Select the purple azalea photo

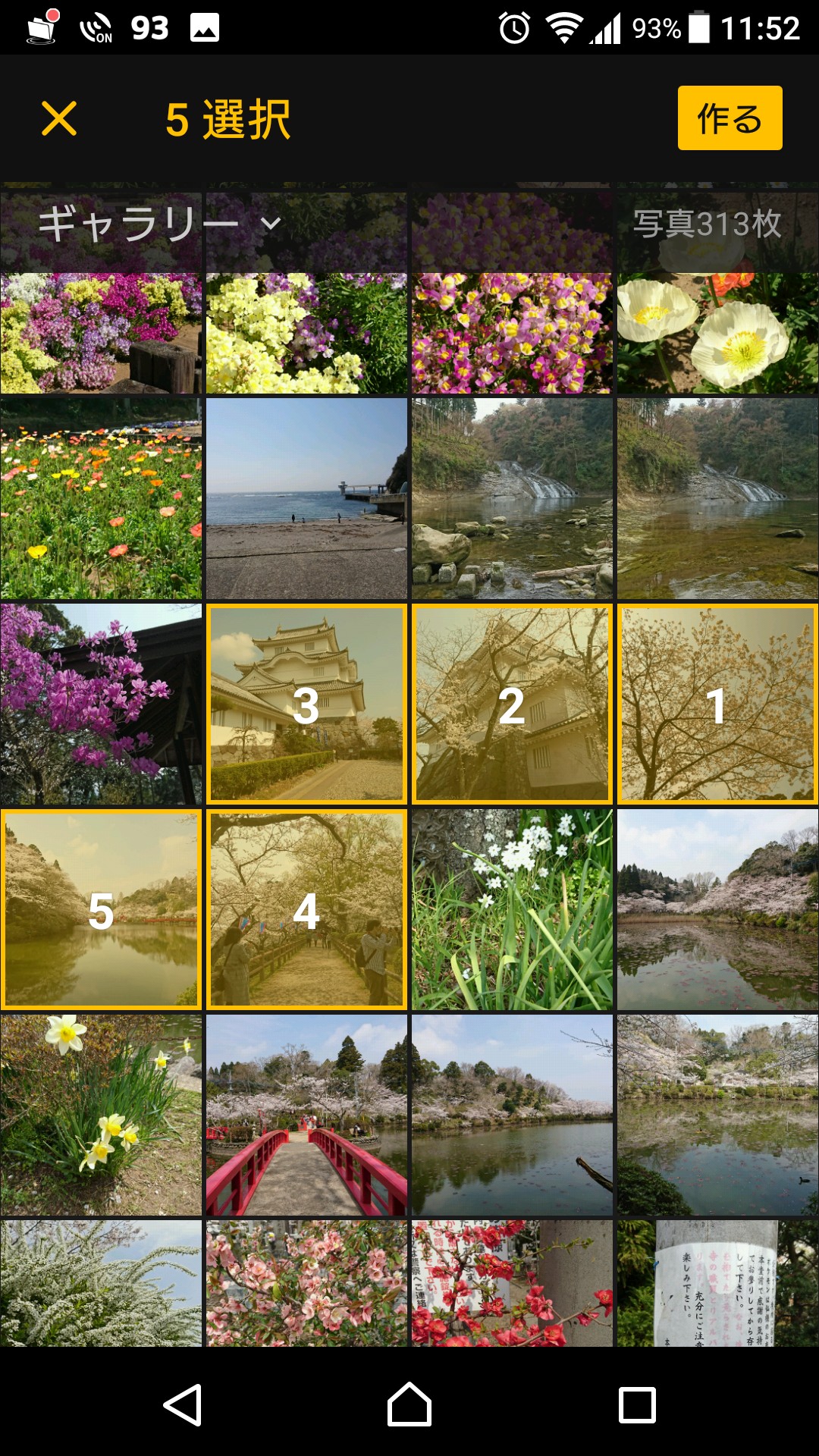[x=101, y=704]
